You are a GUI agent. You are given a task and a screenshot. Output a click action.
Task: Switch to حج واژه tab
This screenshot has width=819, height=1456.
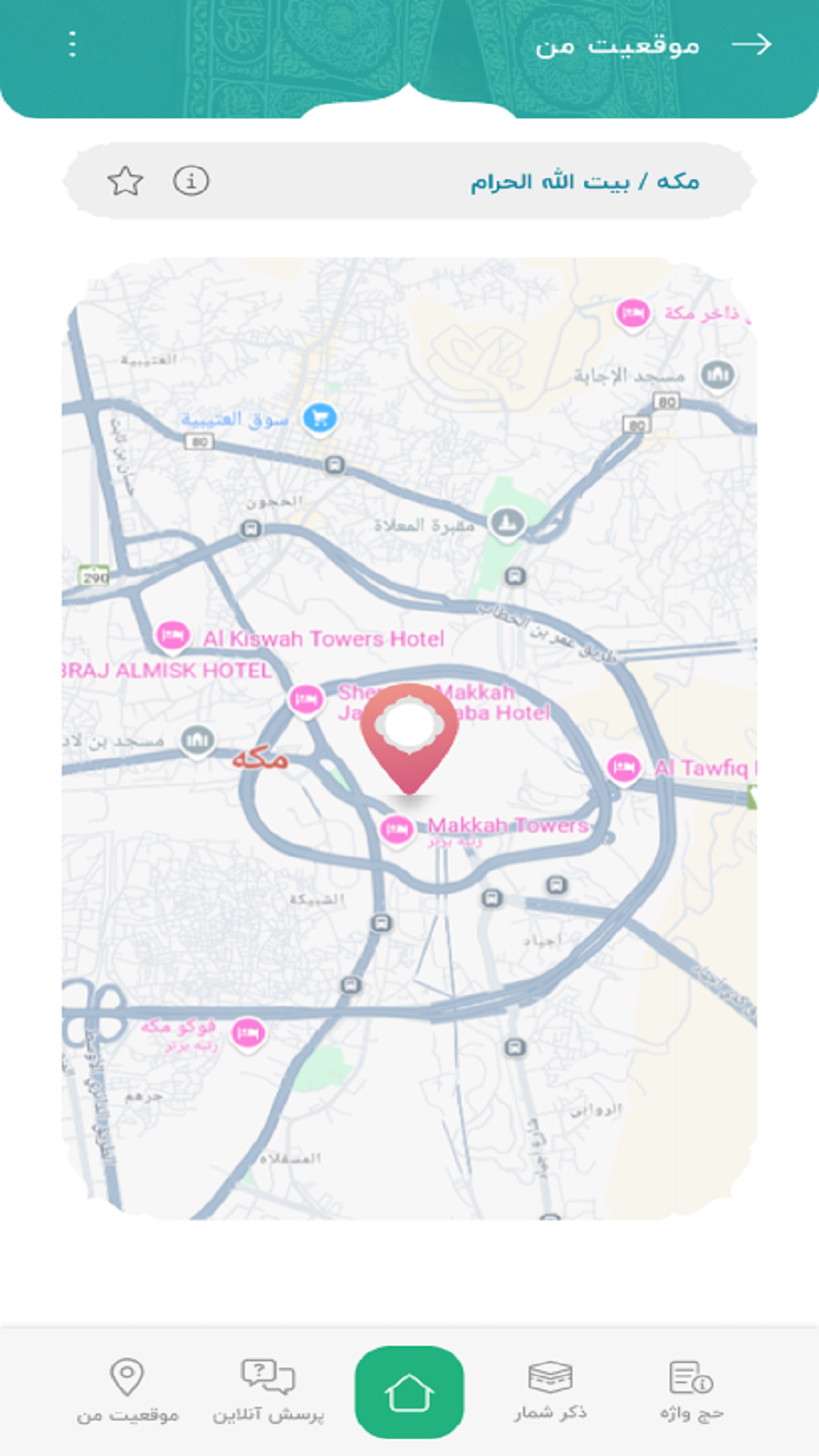[x=692, y=1390]
